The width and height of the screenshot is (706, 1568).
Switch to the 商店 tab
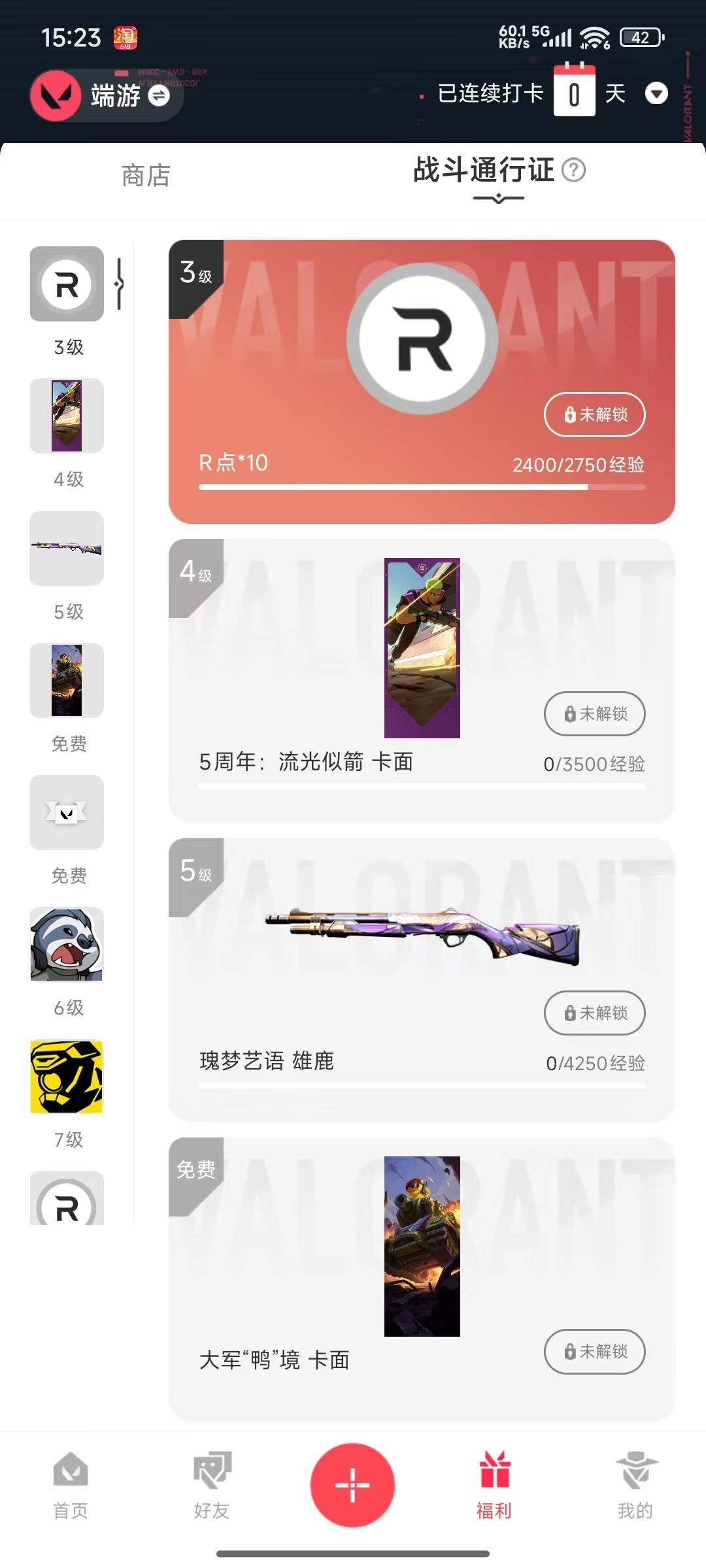(146, 176)
